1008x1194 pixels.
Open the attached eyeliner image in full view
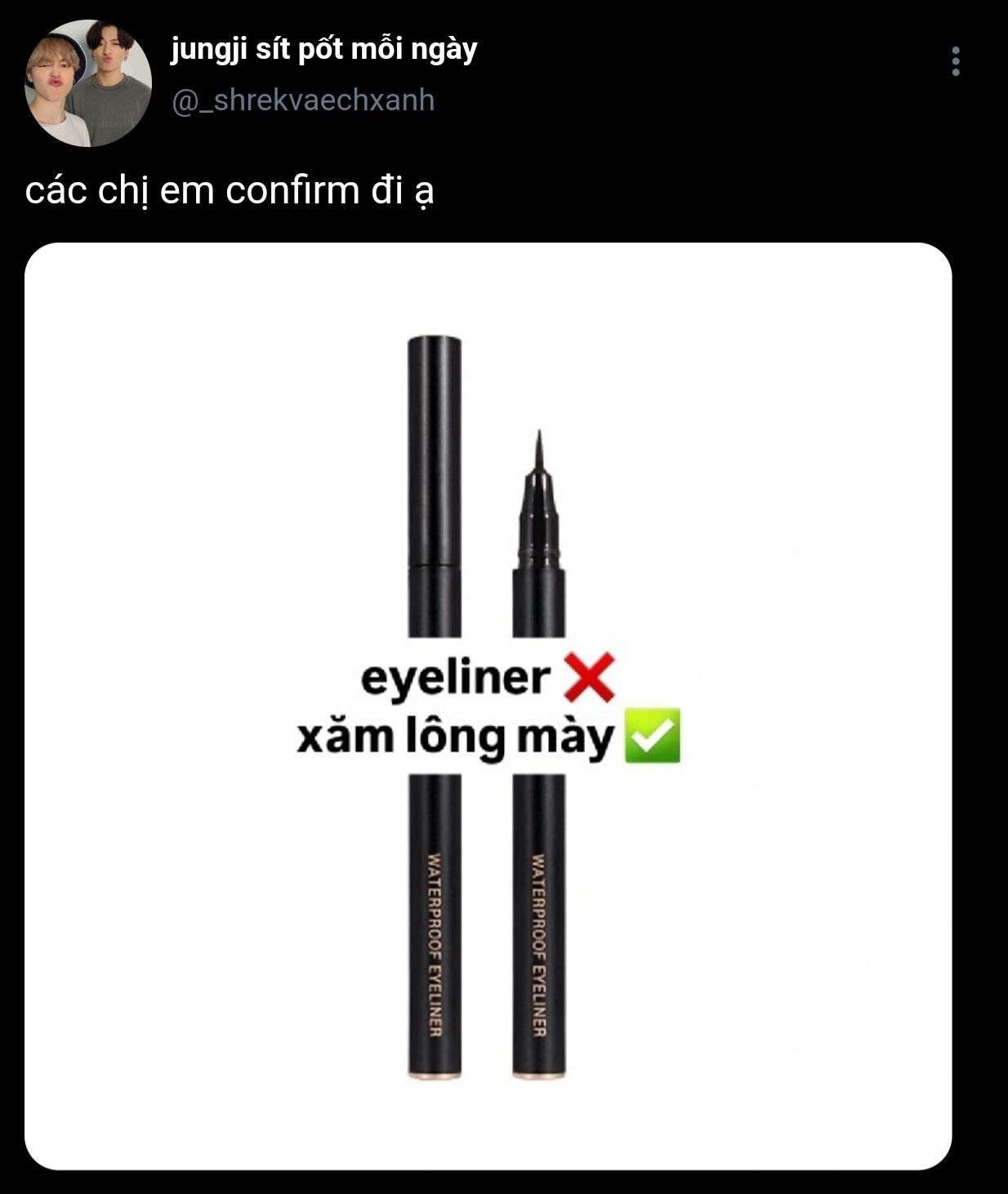[488, 706]
